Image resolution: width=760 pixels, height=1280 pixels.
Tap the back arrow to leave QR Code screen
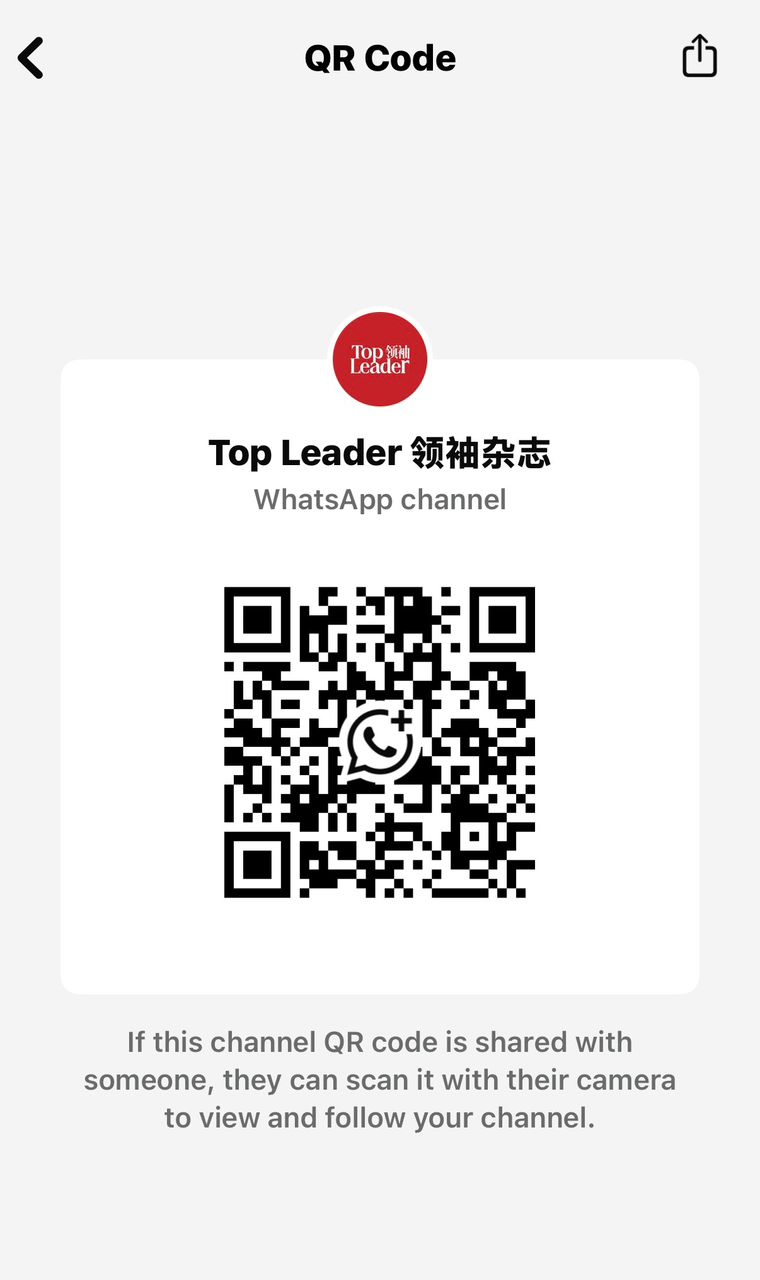pyautogui.click(x=31, y=58)
